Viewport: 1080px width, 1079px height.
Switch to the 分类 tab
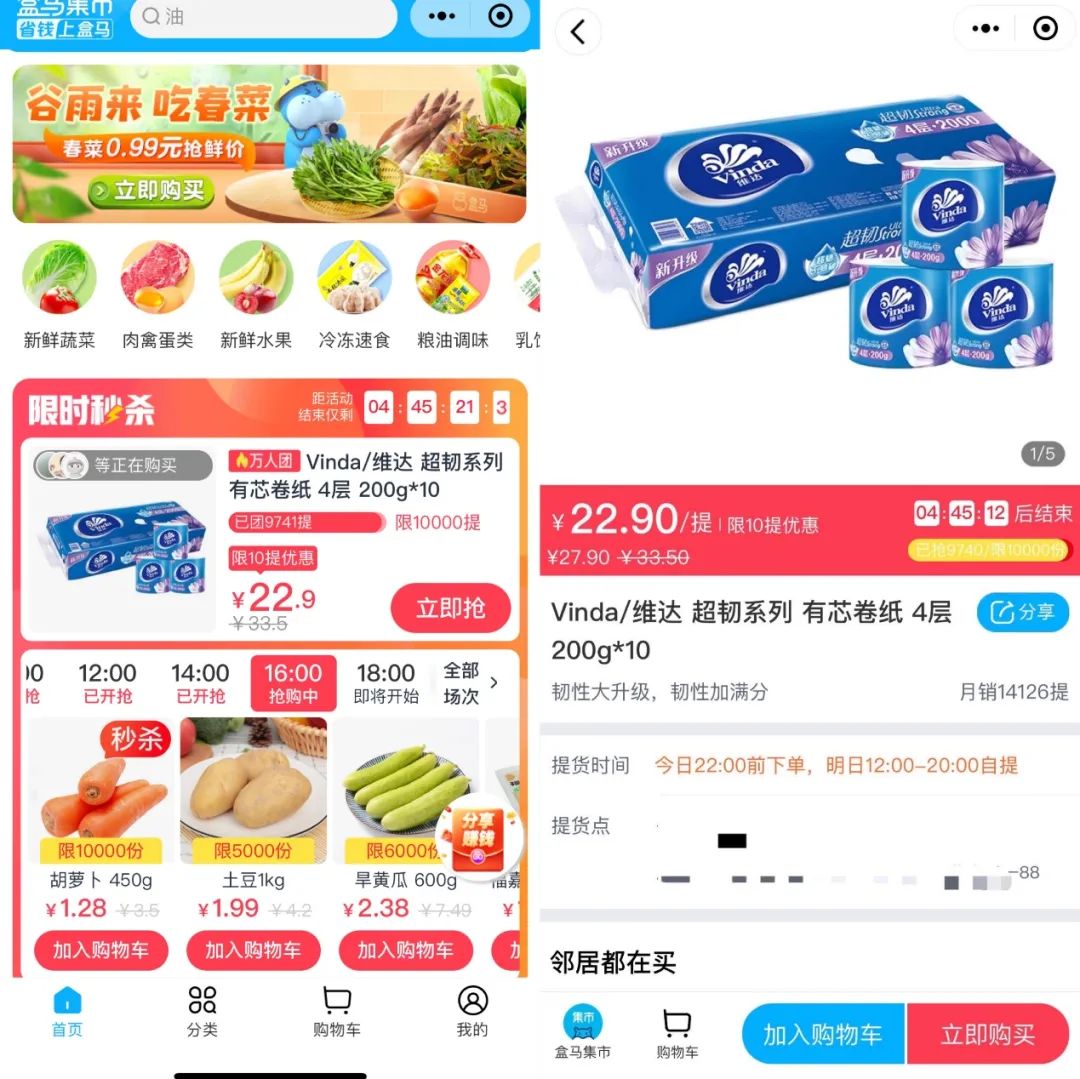point(202,1011)
